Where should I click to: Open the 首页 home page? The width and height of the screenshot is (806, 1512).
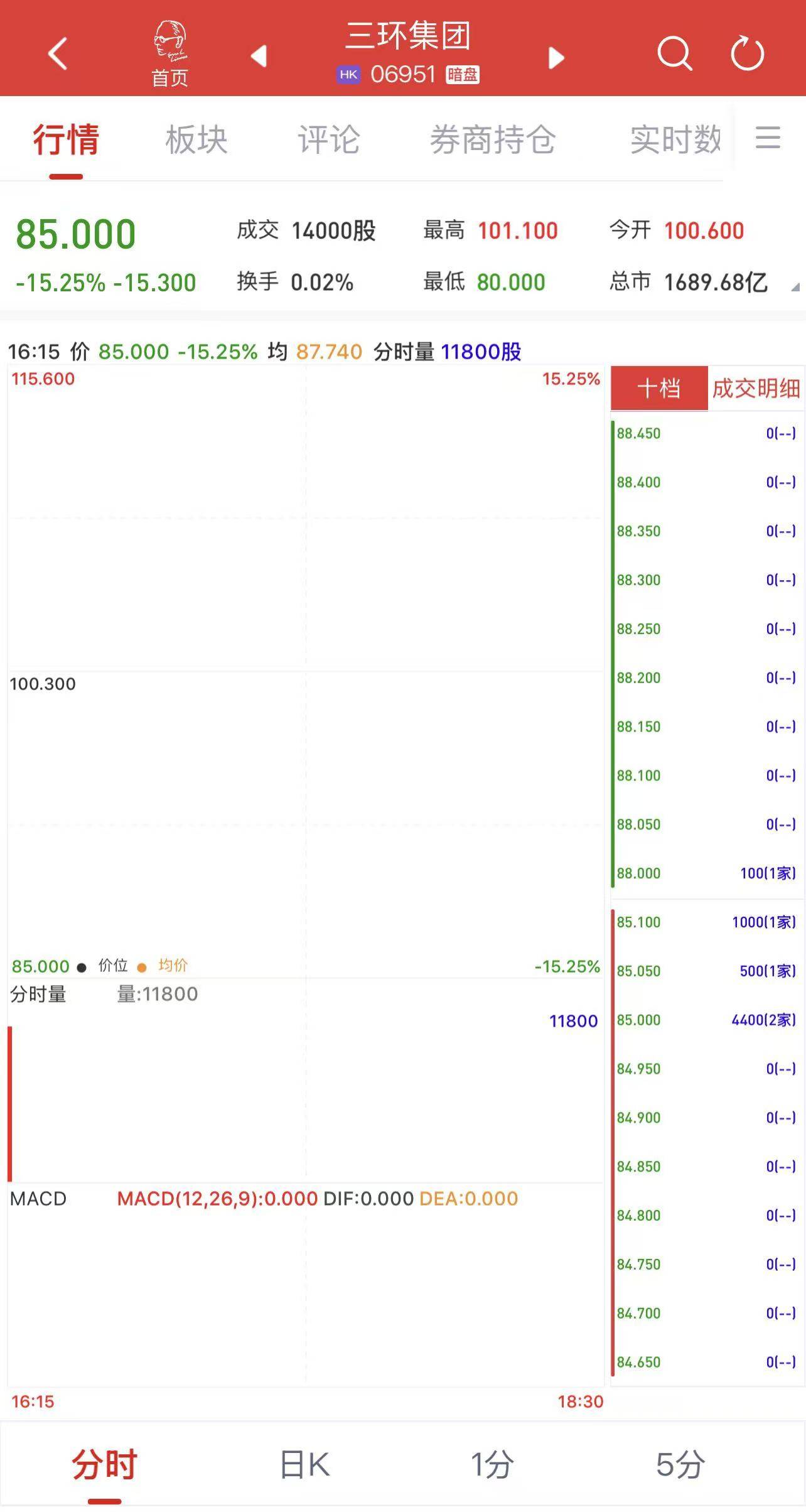pos(170,53)
